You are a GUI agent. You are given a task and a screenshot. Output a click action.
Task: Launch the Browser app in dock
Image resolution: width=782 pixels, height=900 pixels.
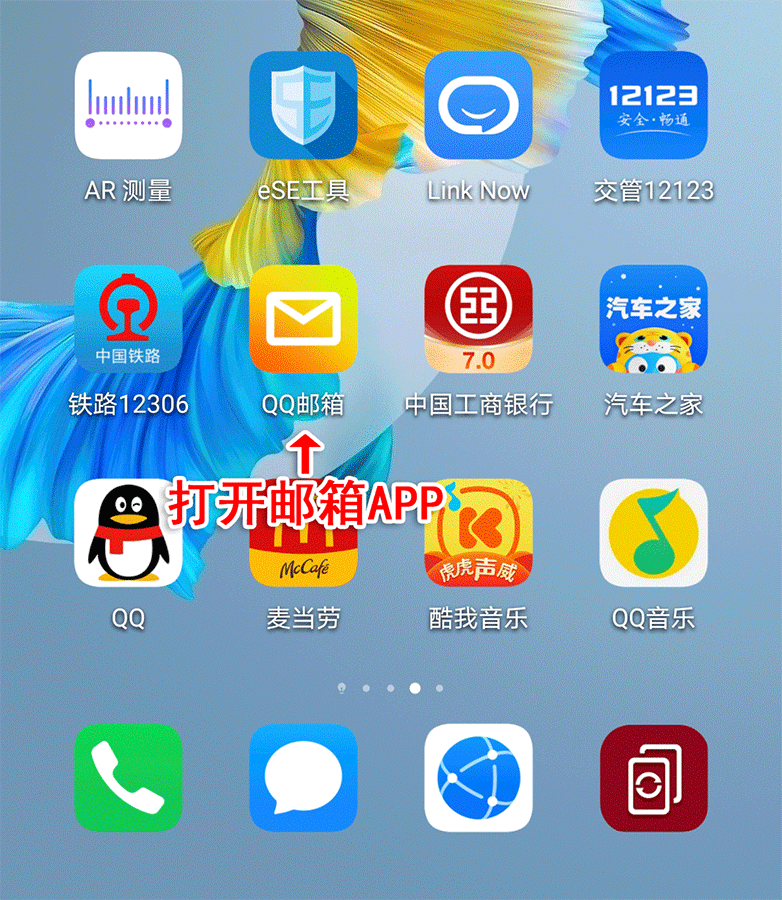(478, 778)
